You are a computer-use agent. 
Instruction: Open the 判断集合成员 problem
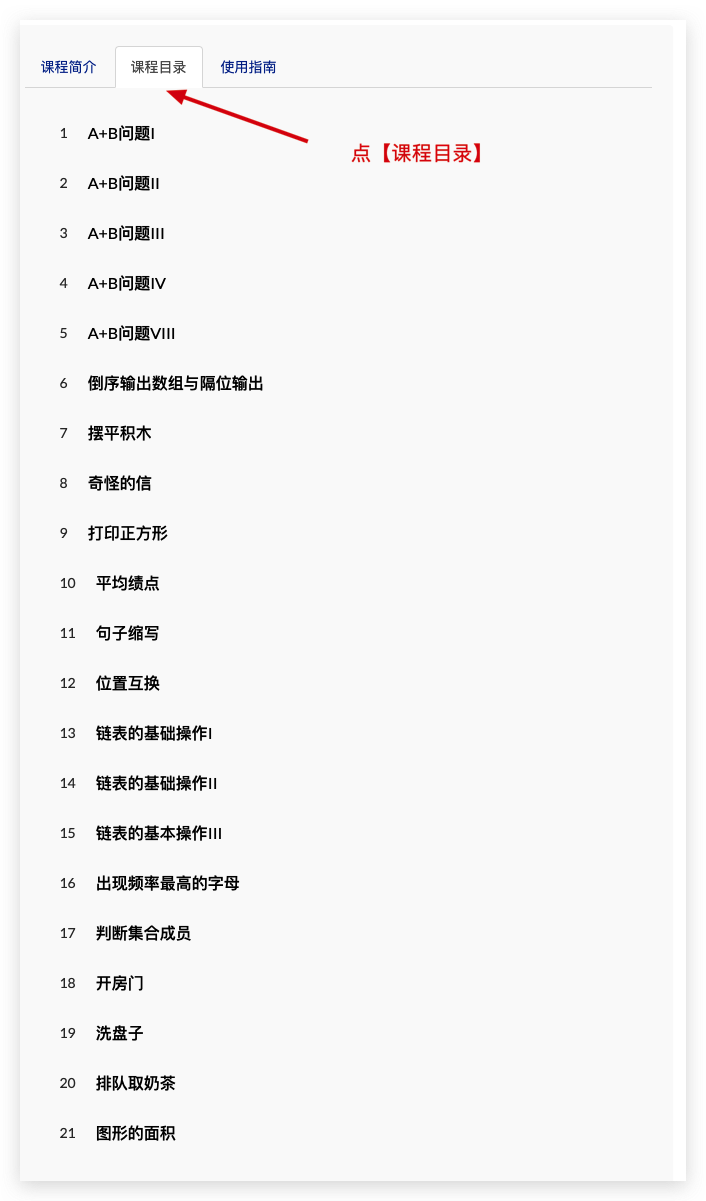pyautogui.click(x=144, y=933)
